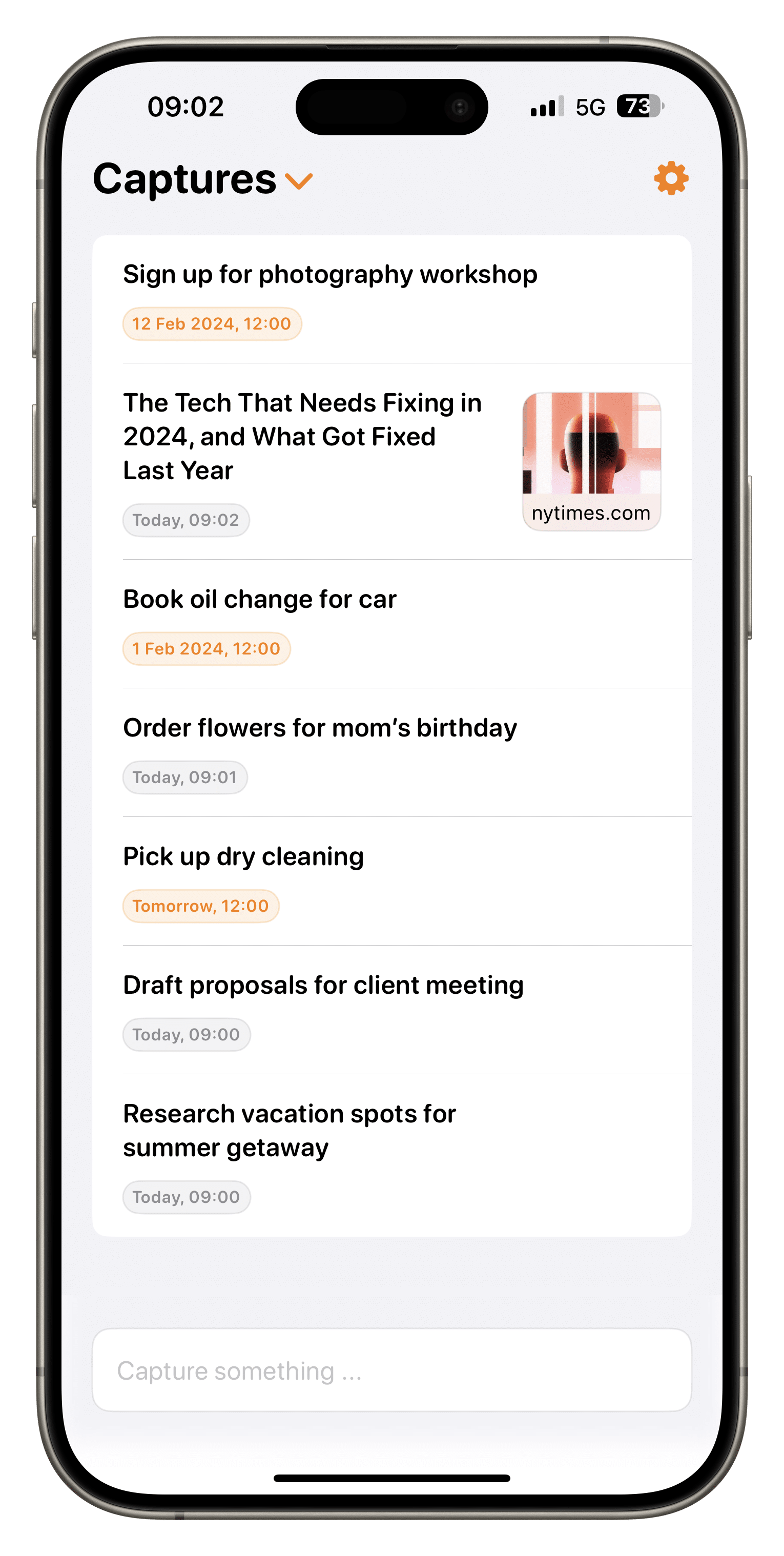This screenshot has width=784, height=1556.
Task: Expand the Captures dropdown
Action: click(299, 180)
